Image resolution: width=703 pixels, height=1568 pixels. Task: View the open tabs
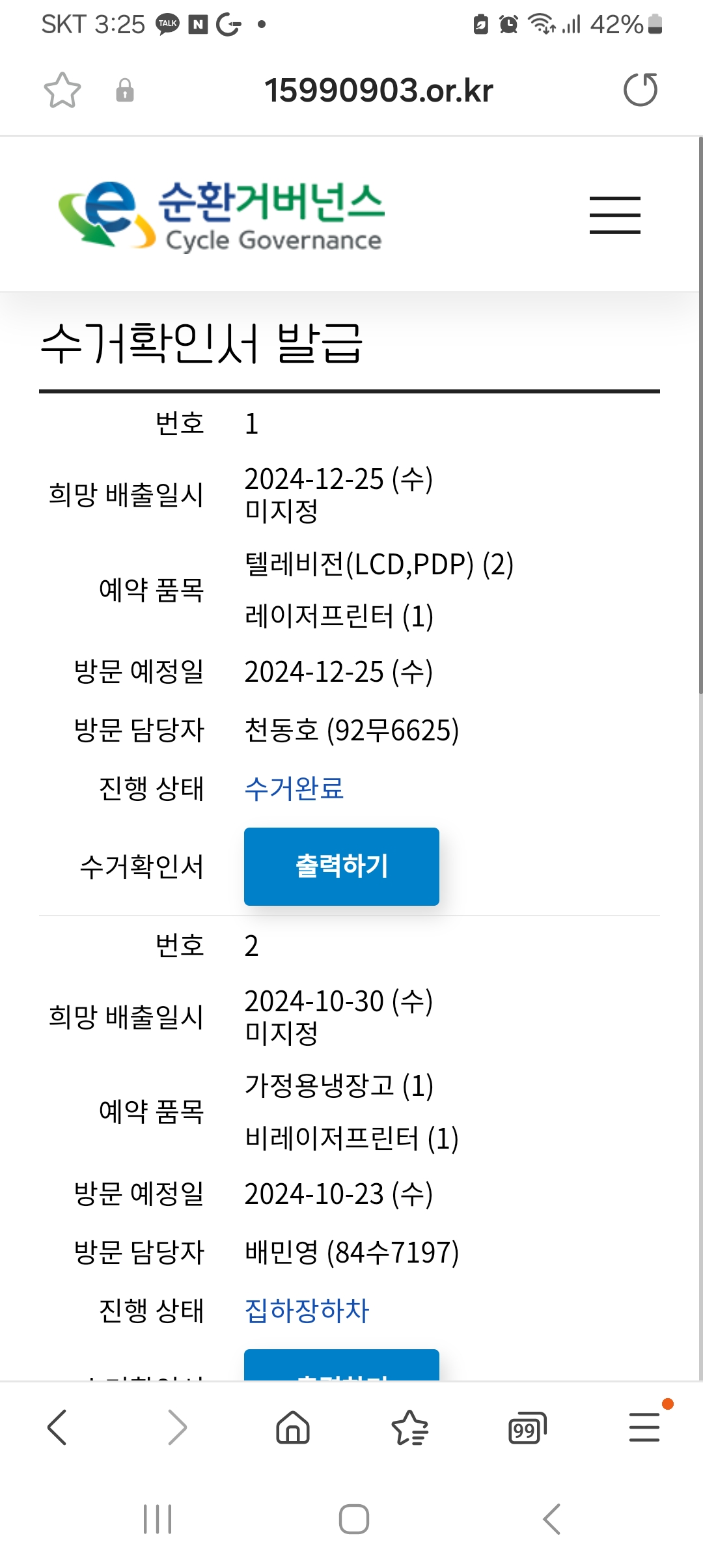pyautogui.click(x=527, y=1427)
